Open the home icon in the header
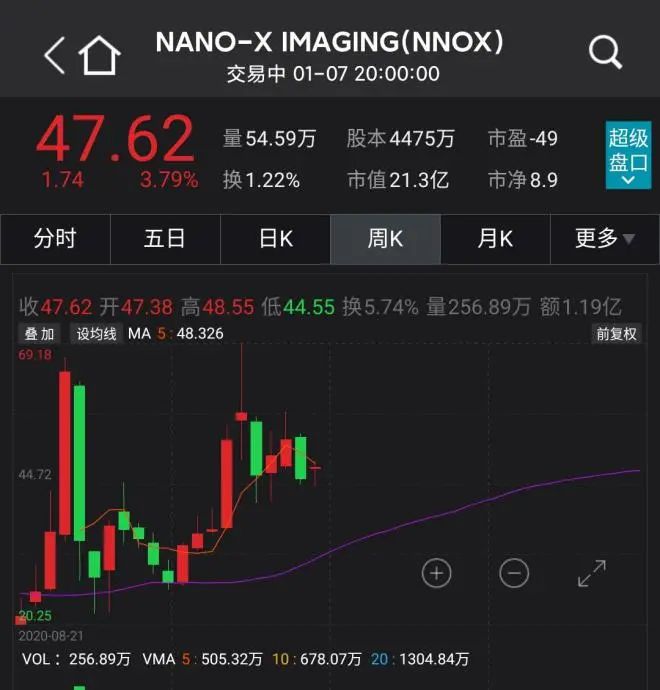 (100, 55)
